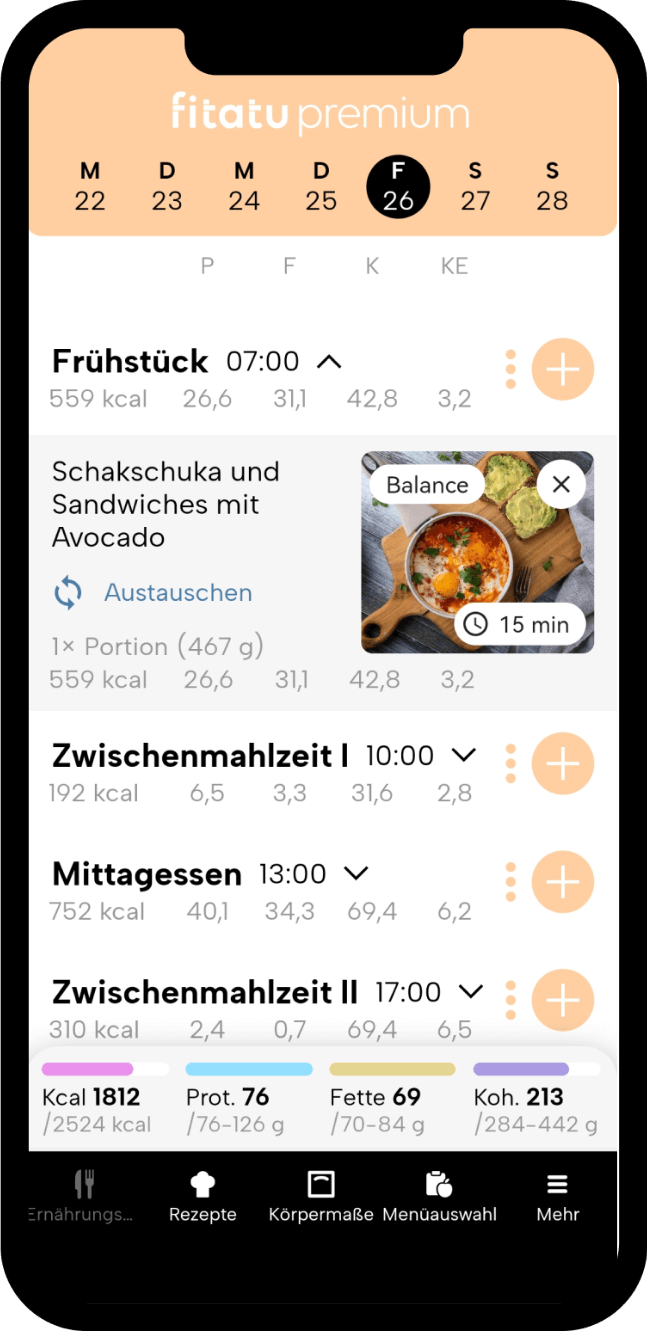Expand Zwischenmahlzeit II at 17:00
Viewport: 647px width, 1331px height.
(471, 992)
